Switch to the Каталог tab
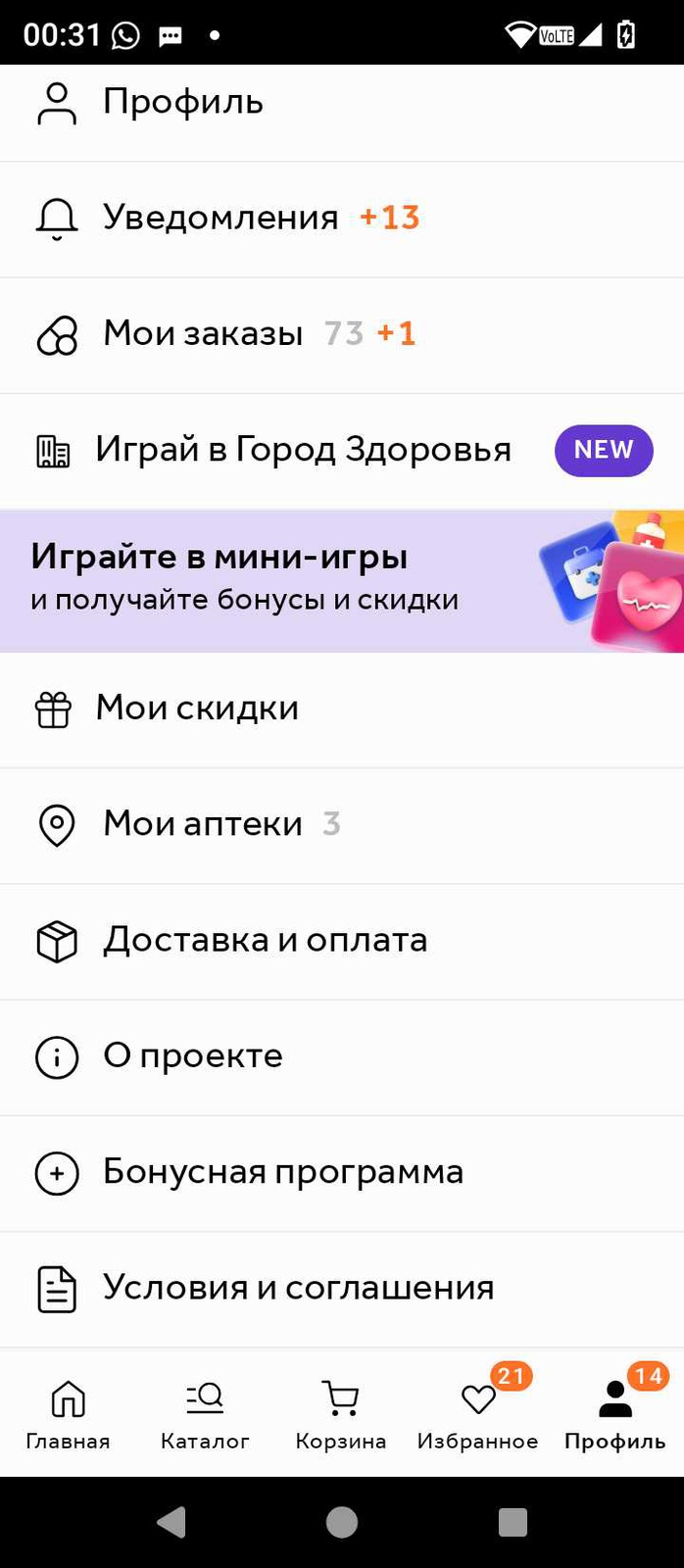The height and width of the screenshot is (1568, 684). tap(205, 1414)
